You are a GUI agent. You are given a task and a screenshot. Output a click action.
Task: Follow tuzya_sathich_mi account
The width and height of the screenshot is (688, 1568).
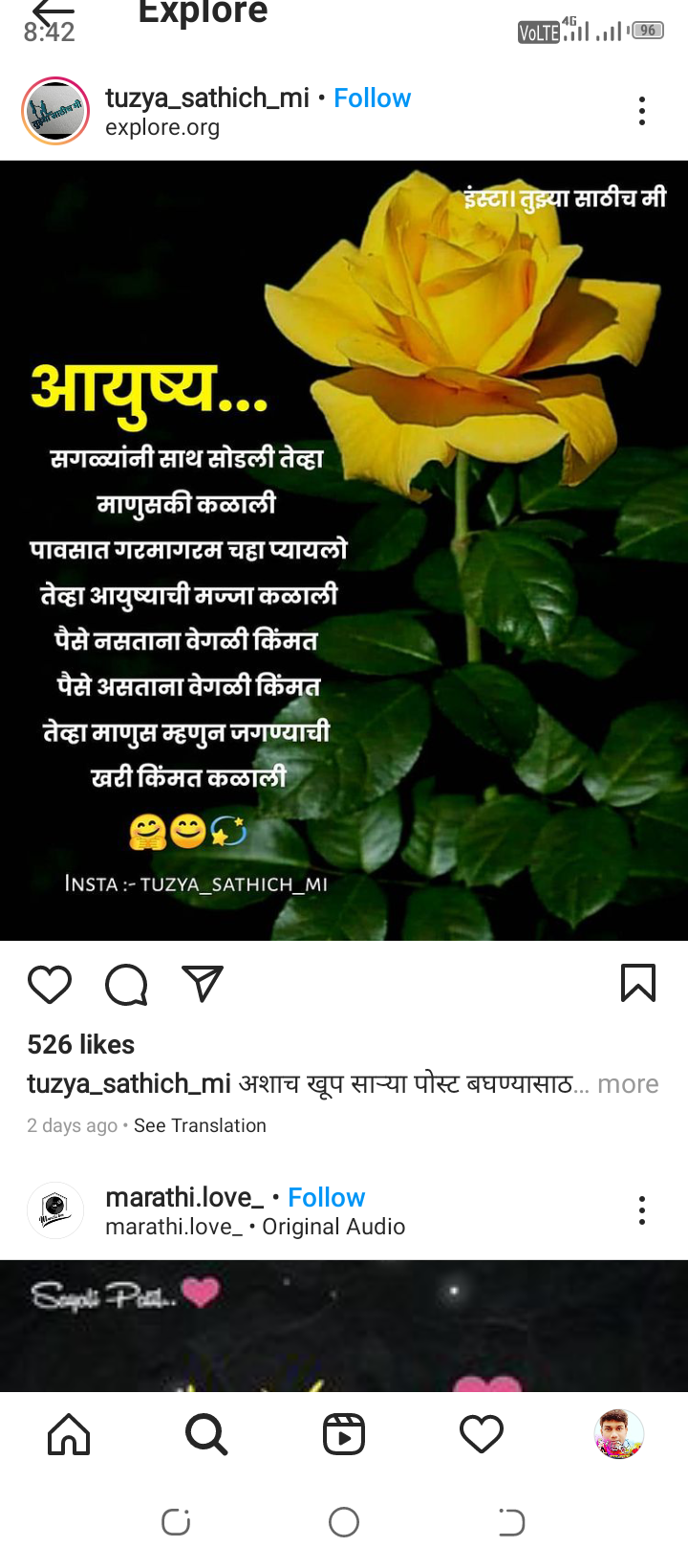click(372, 98)
